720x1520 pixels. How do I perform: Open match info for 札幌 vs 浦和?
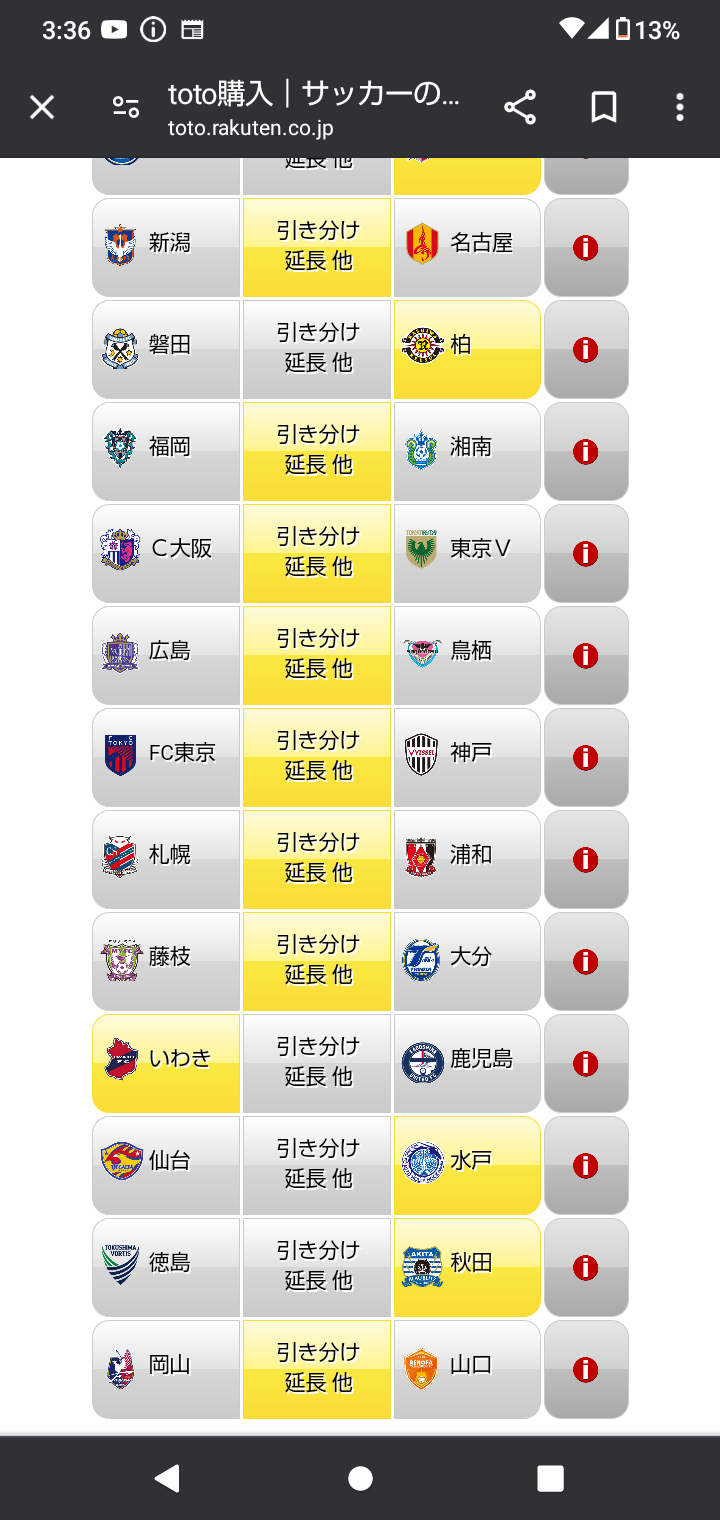pyautogui.click(x=586, y=859)
